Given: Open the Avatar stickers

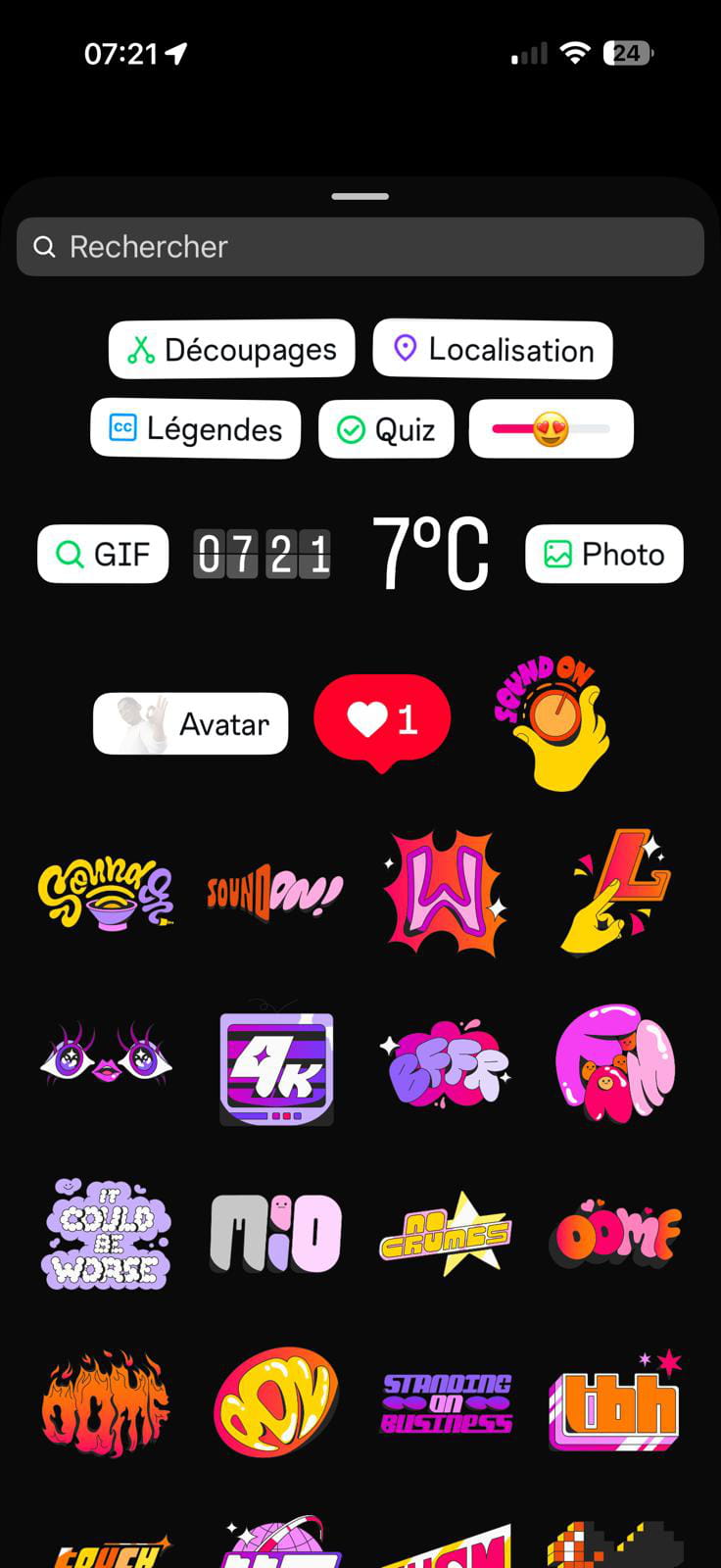Looking at the screenshot, I should click(191, 724).
